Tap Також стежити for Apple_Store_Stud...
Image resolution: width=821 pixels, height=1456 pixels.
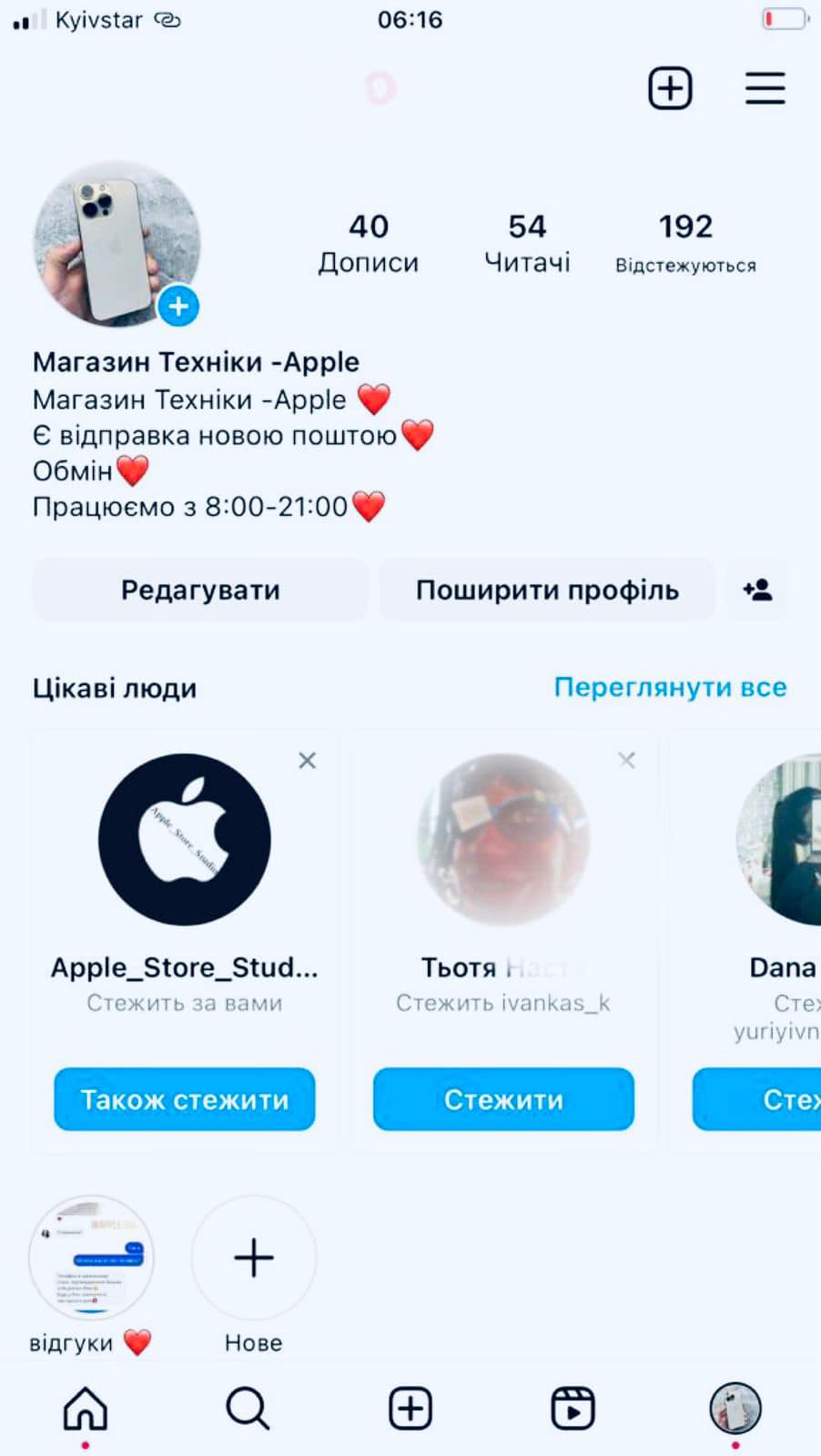click(x=185, y=1099)
